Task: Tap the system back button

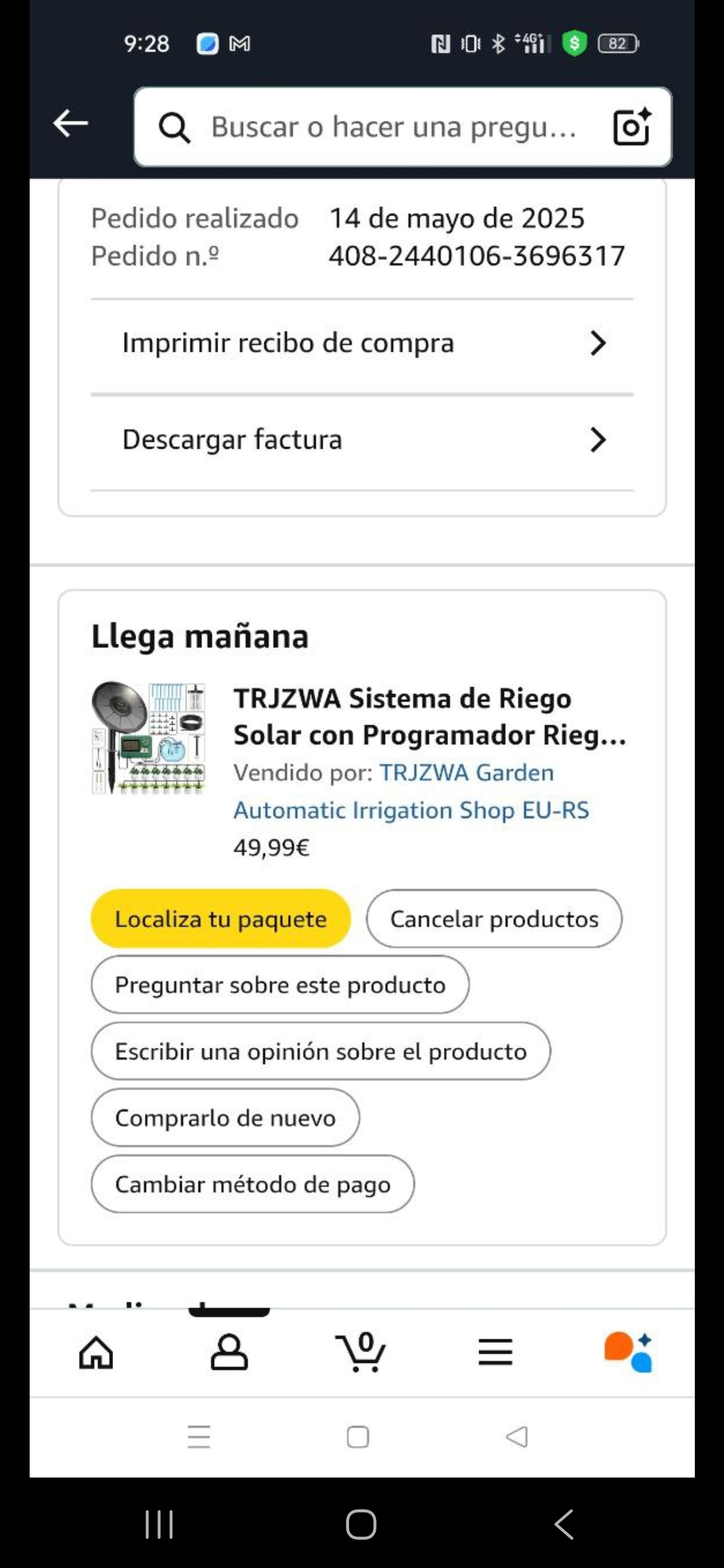Action: click(564, 1524)
